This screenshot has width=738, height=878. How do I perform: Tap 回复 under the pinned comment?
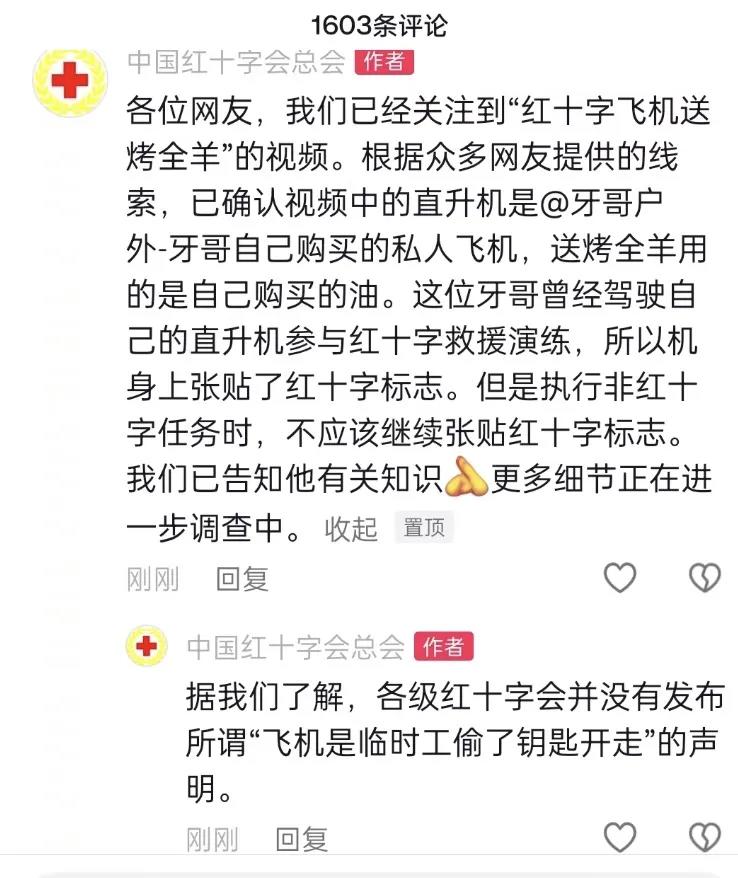(243, 578)
